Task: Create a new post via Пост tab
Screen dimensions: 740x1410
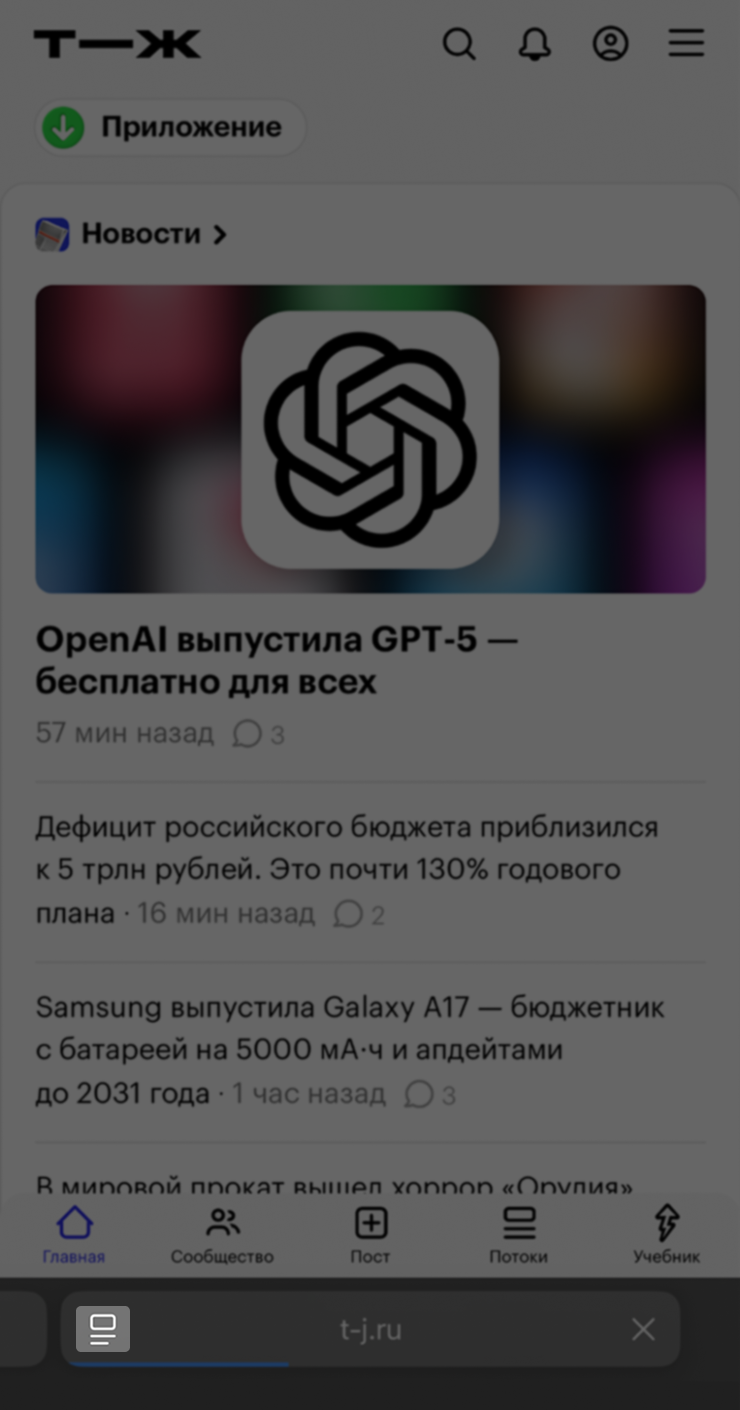Action: pyautogui.click(x=370, y=1235)
